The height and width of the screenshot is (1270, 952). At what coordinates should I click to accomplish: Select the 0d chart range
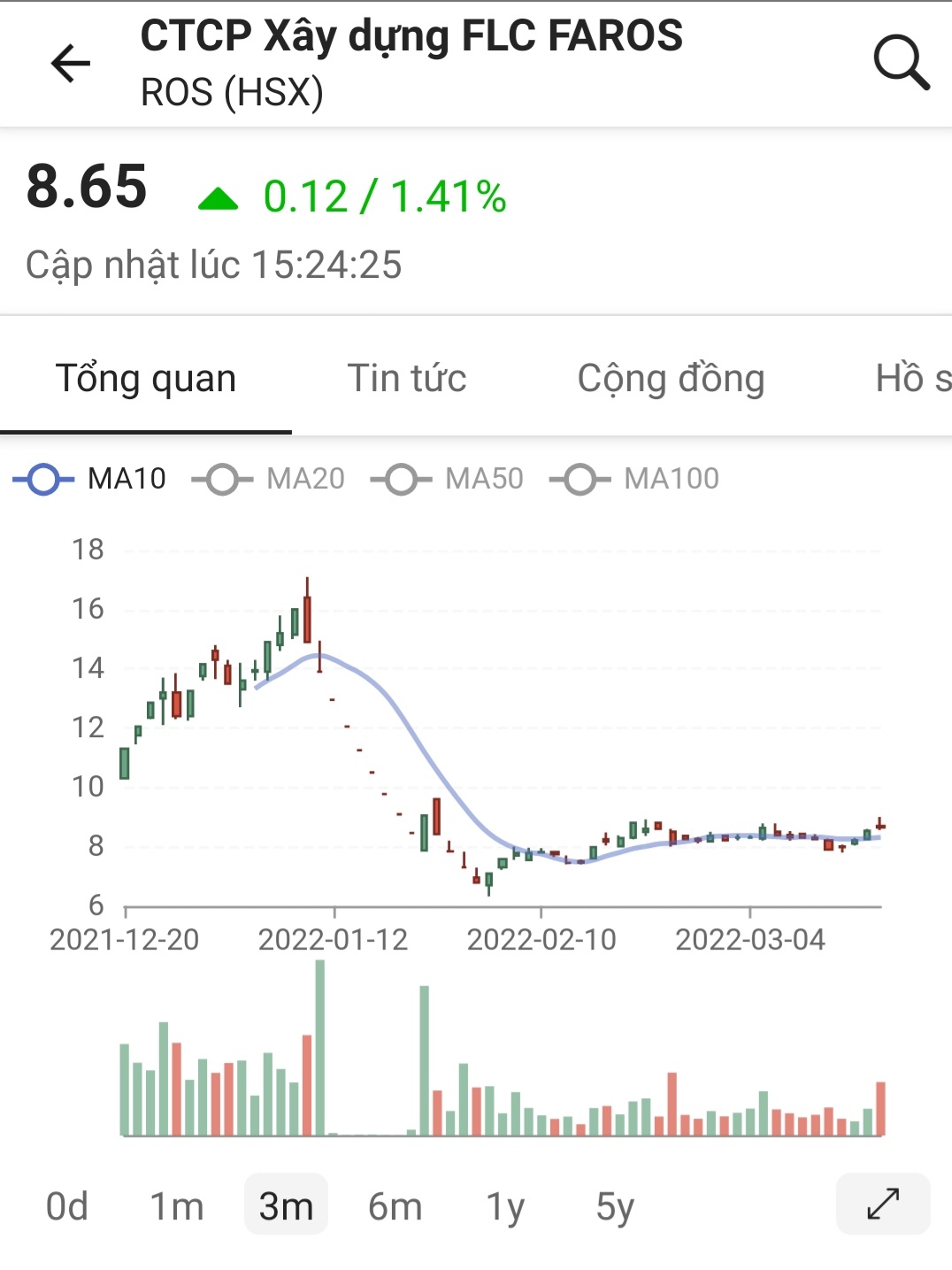(x=67, y=1206)
